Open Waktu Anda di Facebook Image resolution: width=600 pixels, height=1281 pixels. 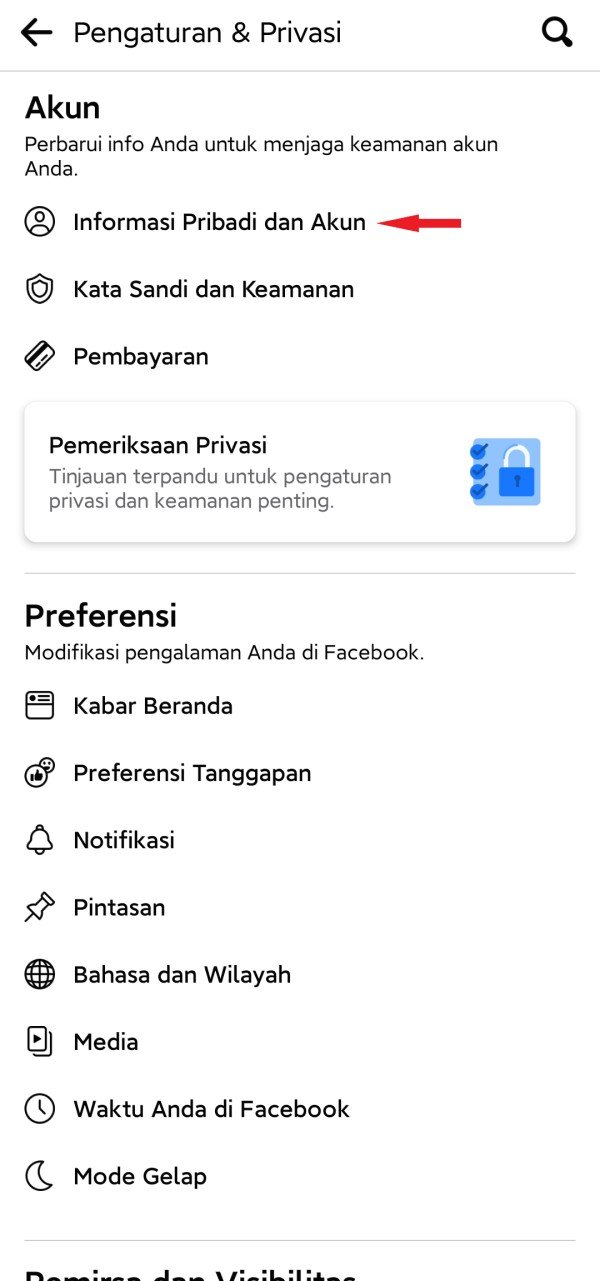pyautogui.click(x=211, y=1108)
